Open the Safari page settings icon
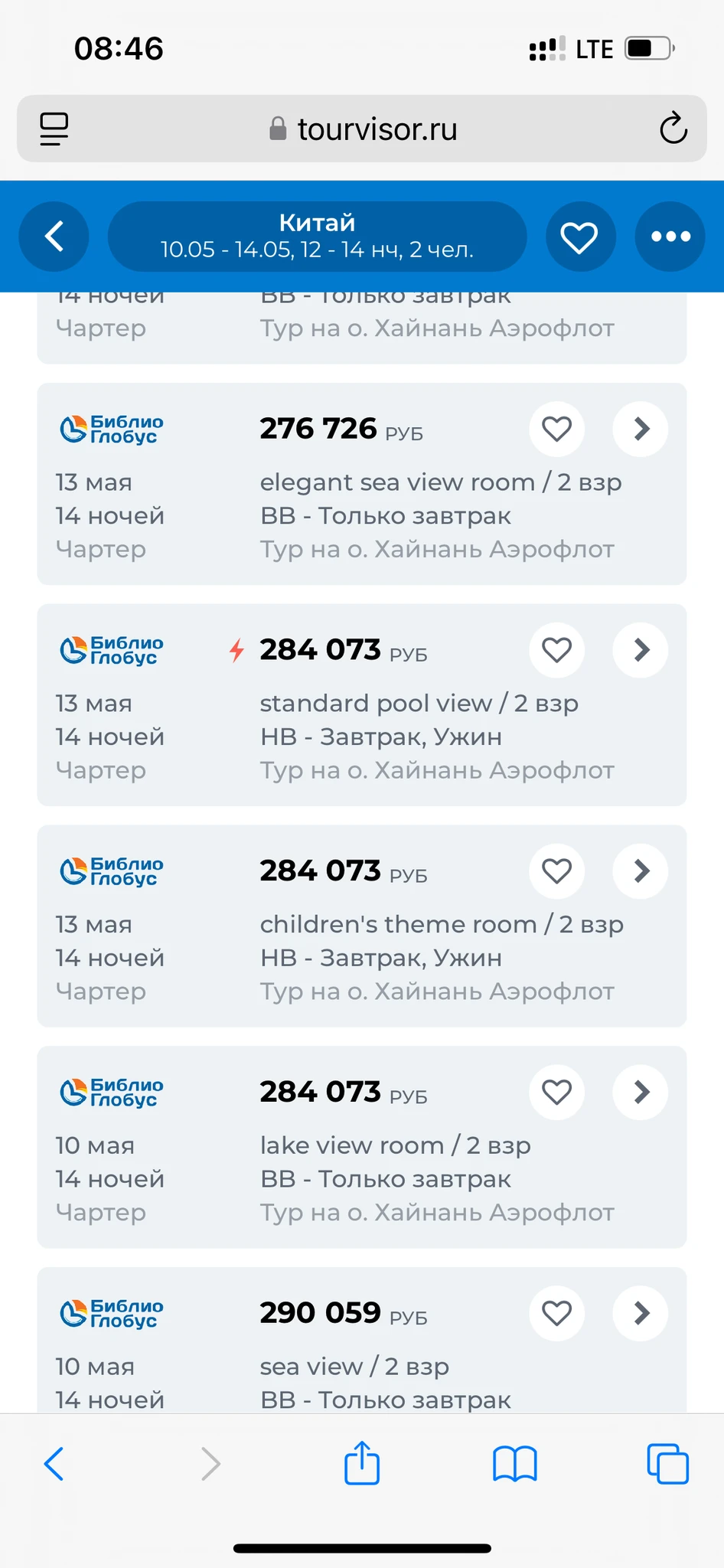 [x=54, y=129]
